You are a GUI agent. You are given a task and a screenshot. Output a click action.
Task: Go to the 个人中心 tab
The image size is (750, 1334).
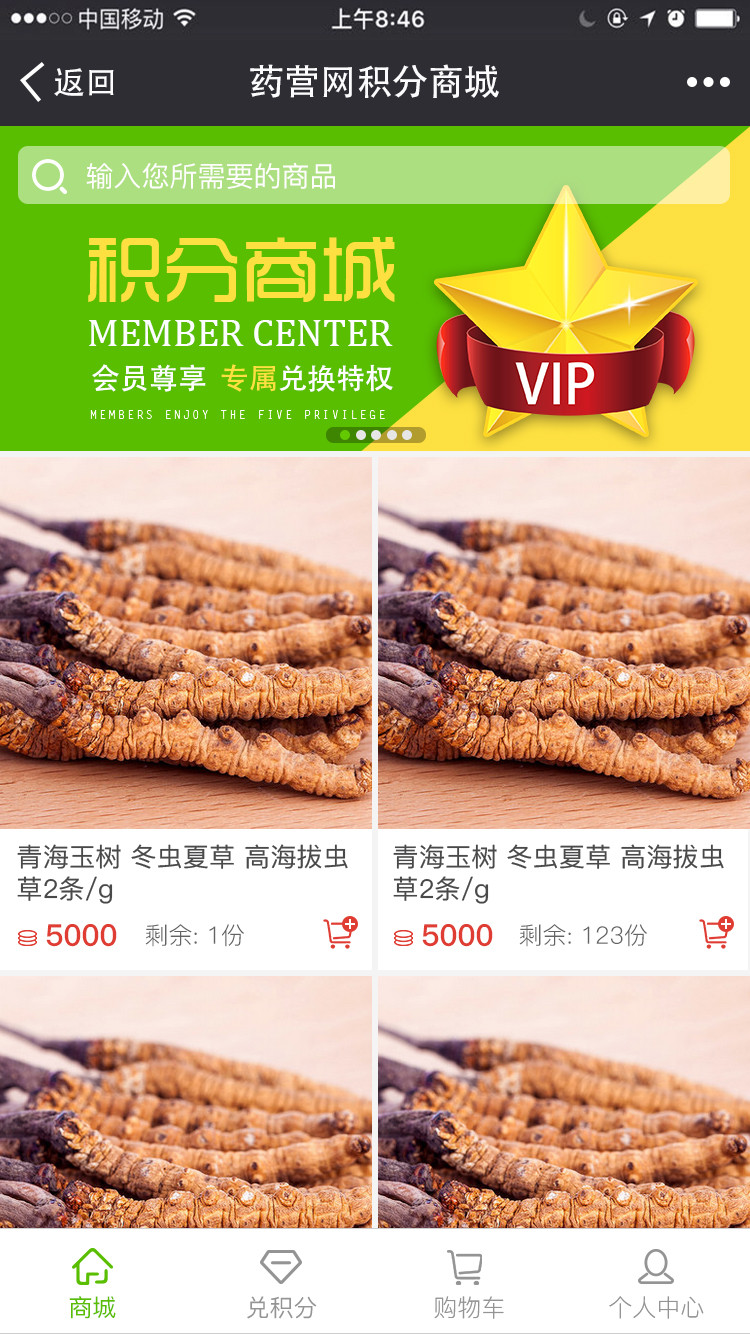coord(656,1284)
